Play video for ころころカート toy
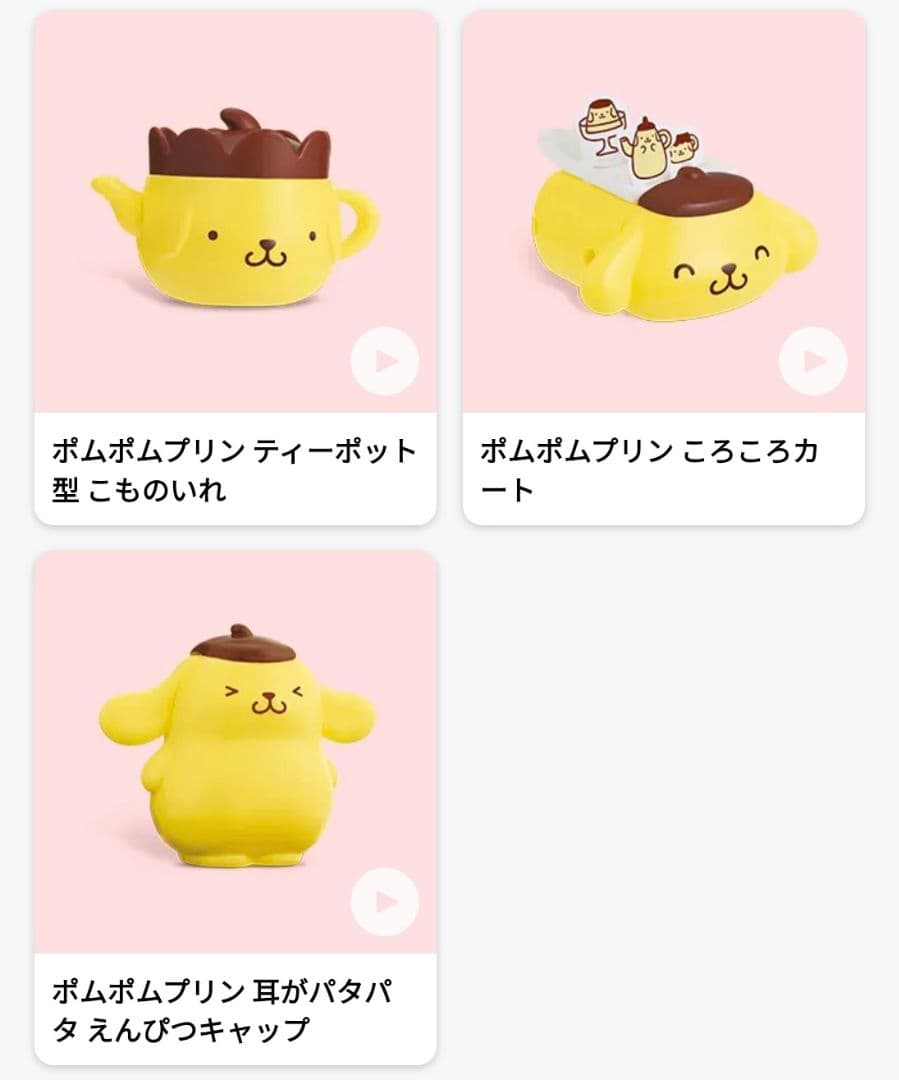Screen dimensions: 899x1080 (x=813, y=361)
